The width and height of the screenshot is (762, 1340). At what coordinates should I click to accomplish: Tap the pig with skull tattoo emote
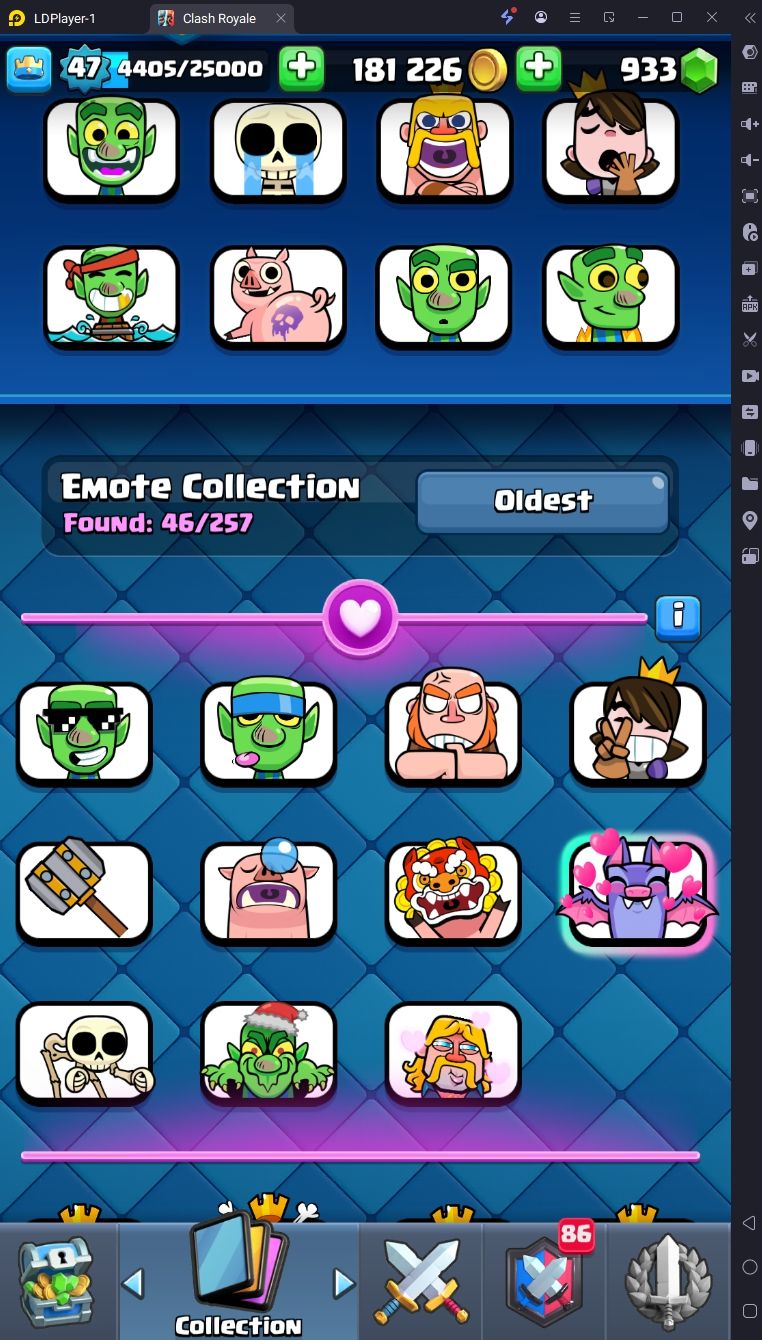[x=278, y=297]
